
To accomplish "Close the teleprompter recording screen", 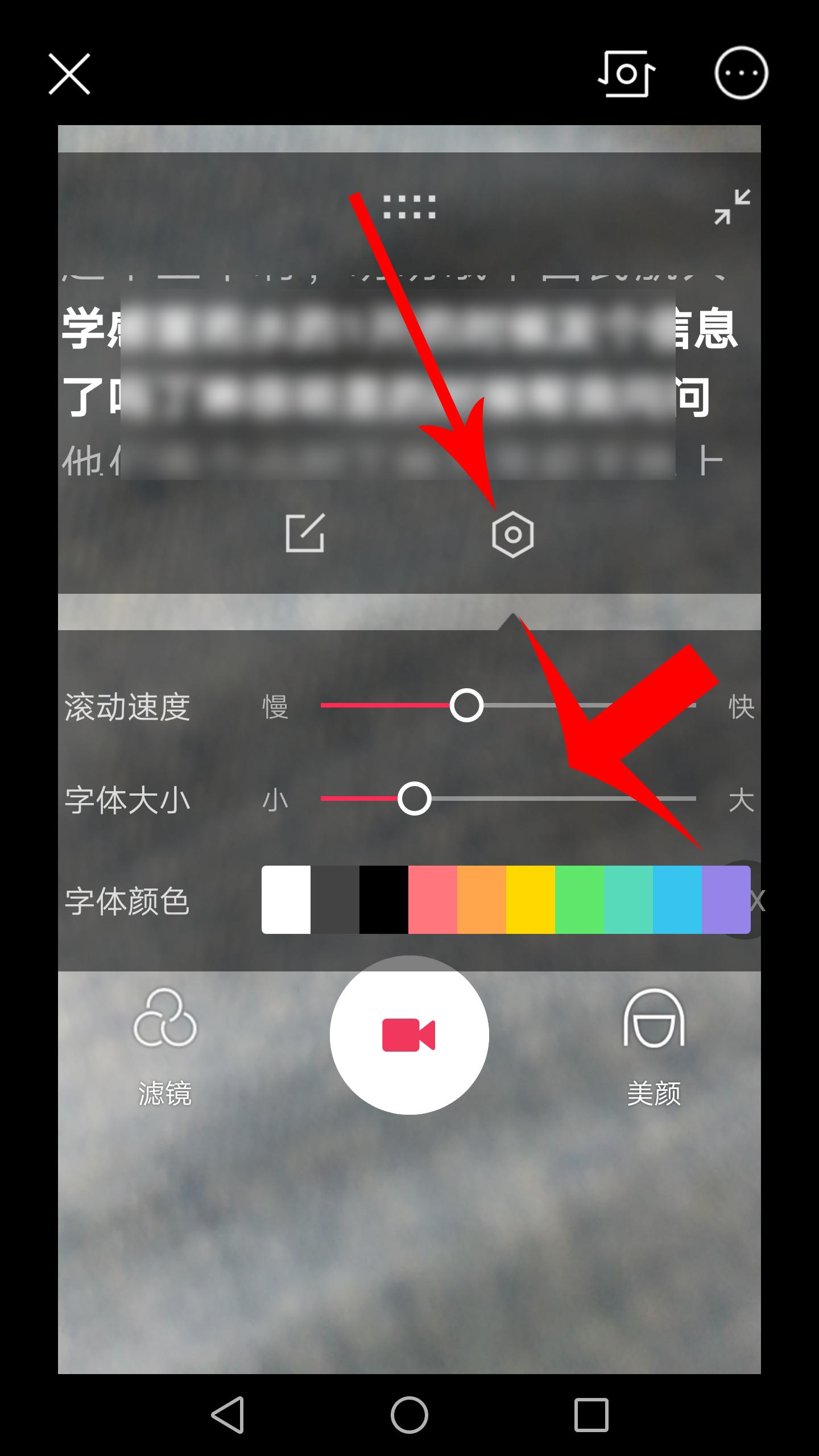I will coord(69,74).
